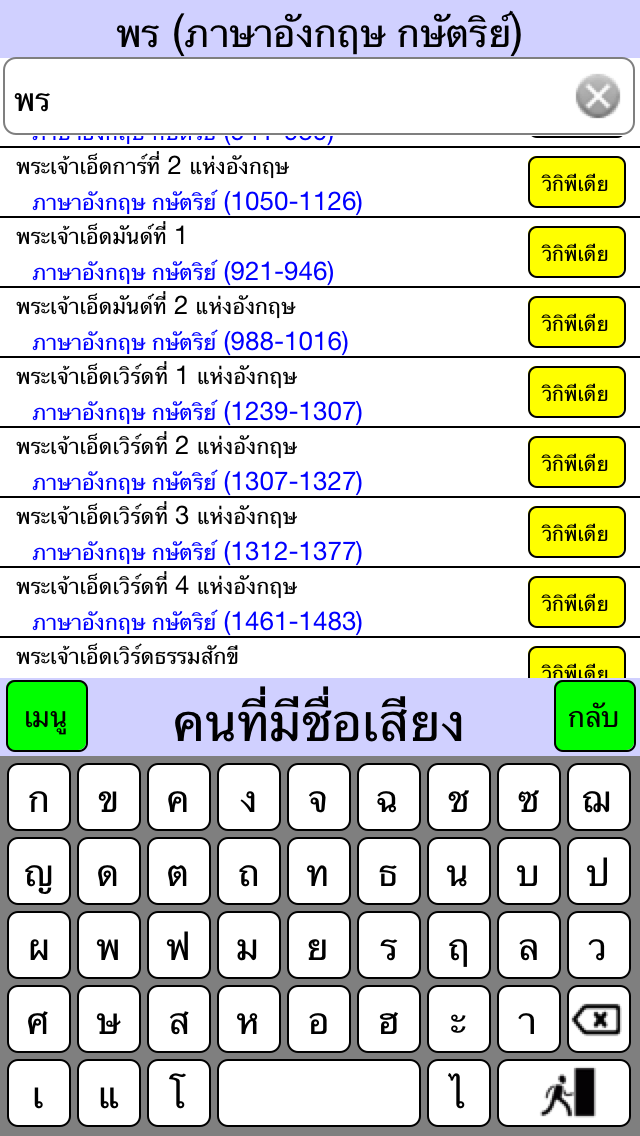Open วิกิพีเดีย for พระเจ้าเอ็ดมันด์ที่ 2 แห่งอังกฤษ

(x=577, y=322)
